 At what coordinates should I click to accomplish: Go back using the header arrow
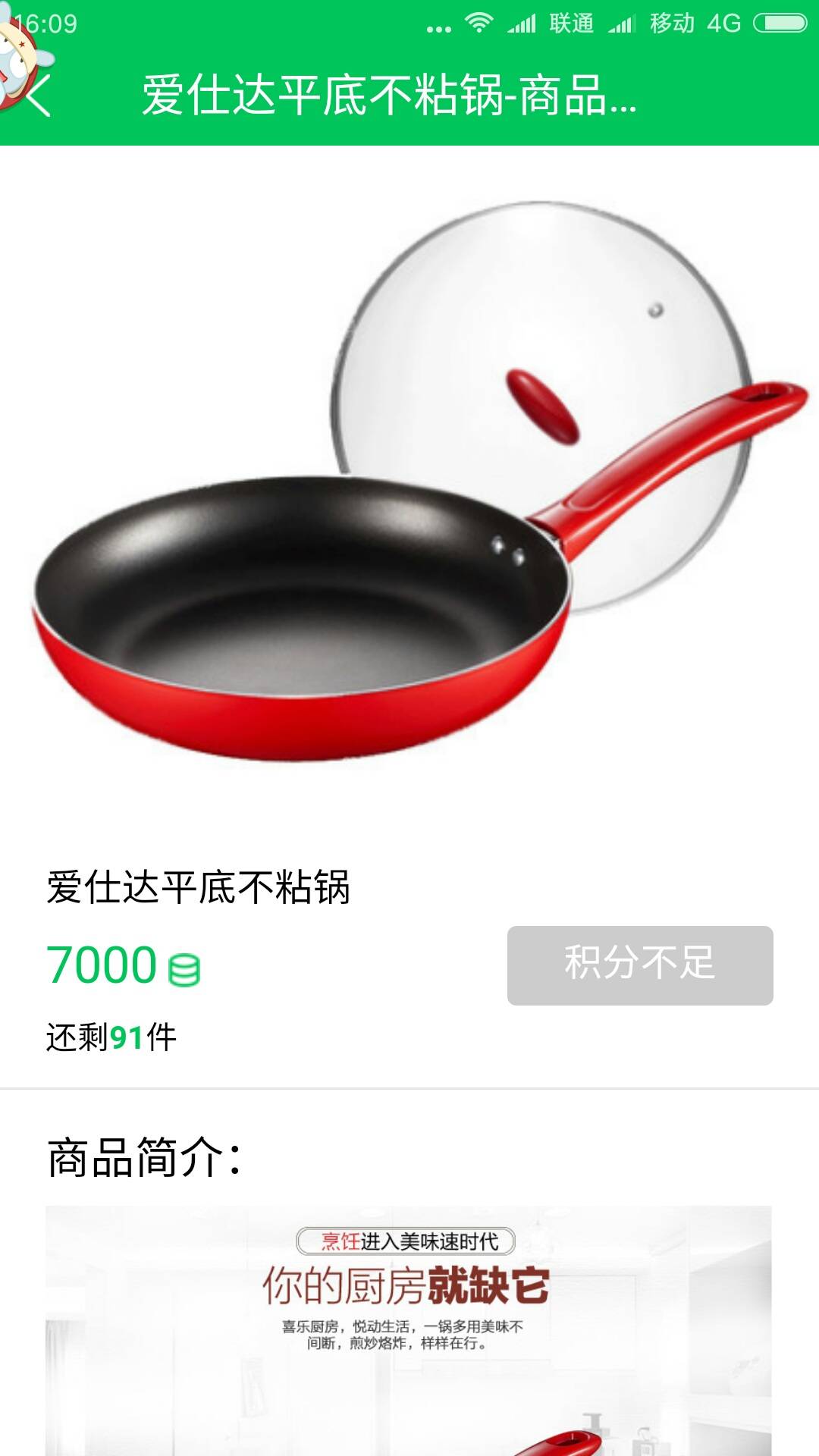coord(38,96)
